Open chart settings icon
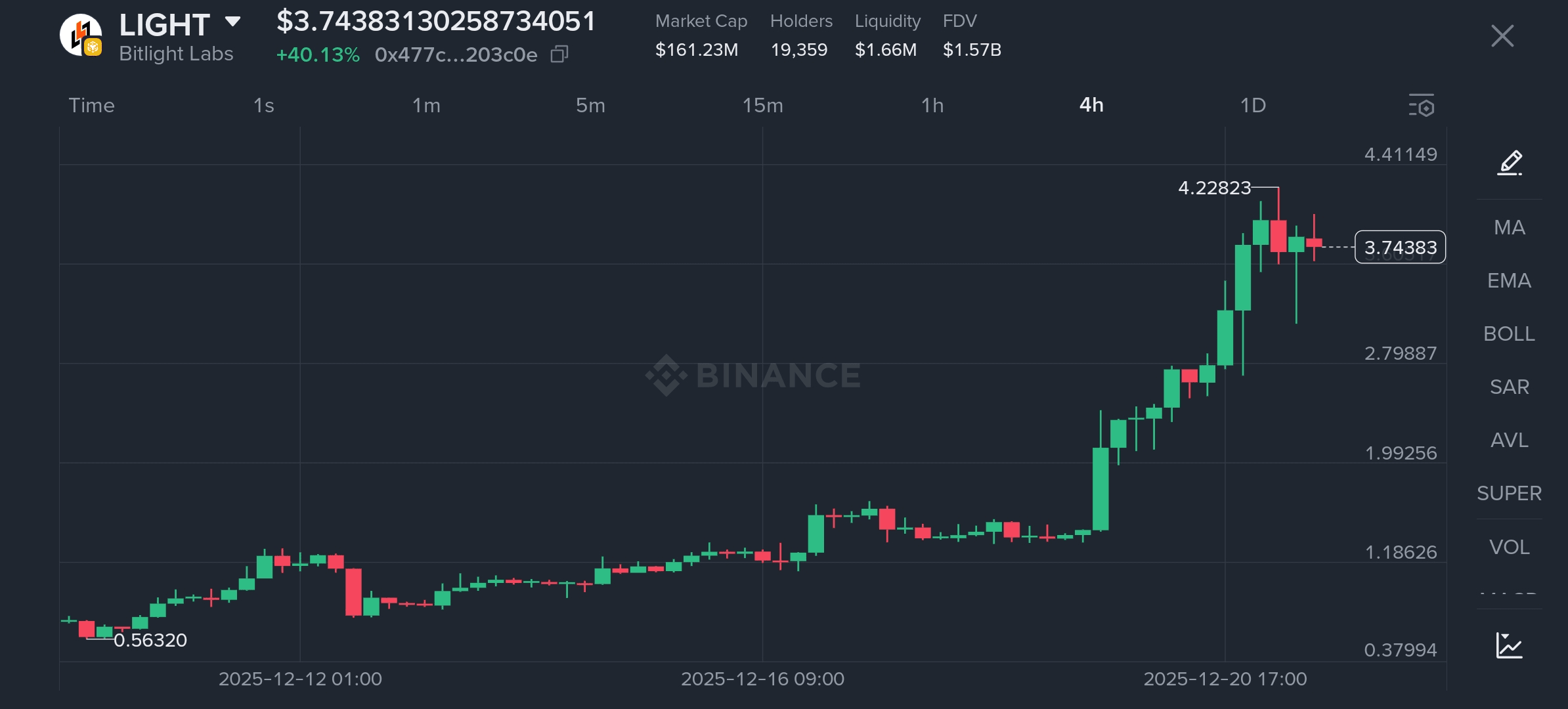The image size is (1568, 709). tap(1422, 106)
